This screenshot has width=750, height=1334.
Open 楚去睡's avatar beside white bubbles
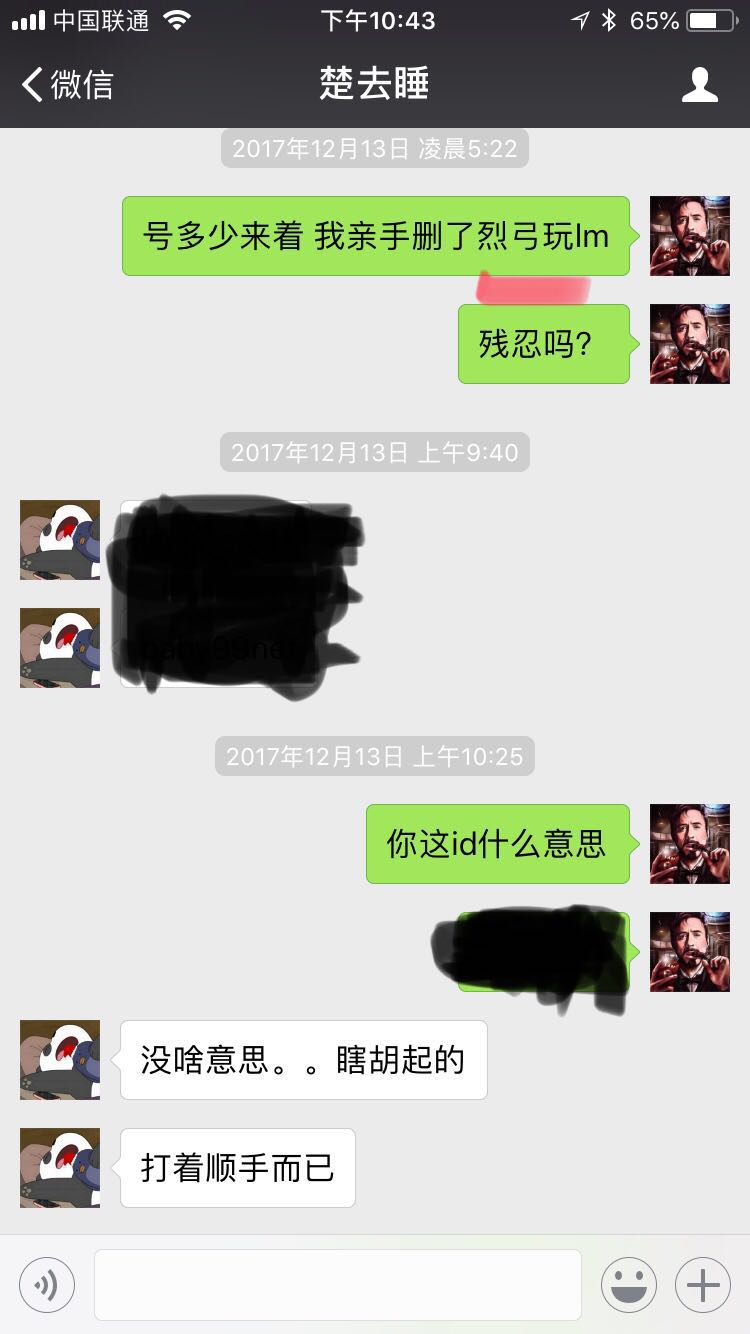pos(59,1060)
